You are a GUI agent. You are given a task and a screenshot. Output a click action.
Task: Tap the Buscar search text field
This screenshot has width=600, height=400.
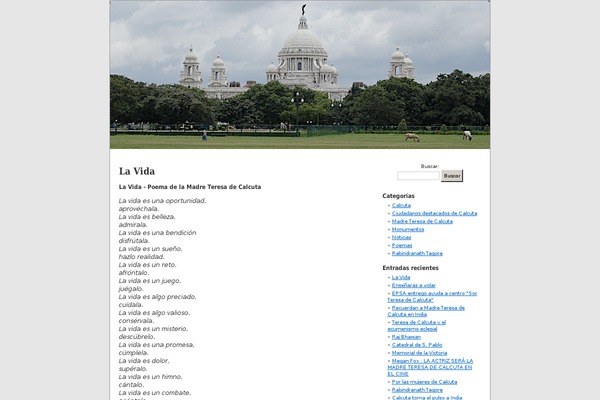[417, 176]
